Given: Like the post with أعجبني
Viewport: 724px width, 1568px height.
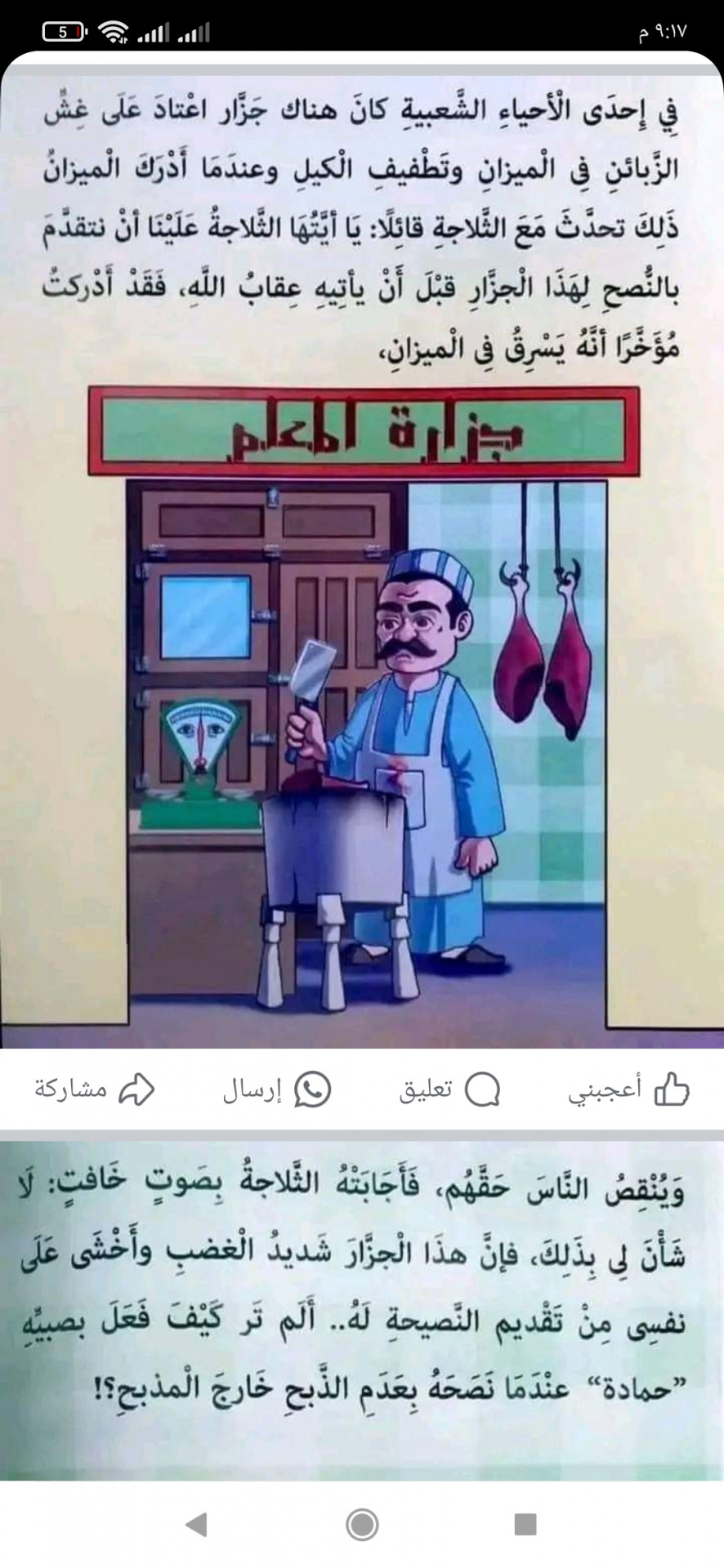Looking at the screenshot, I should pos(629,1089).
